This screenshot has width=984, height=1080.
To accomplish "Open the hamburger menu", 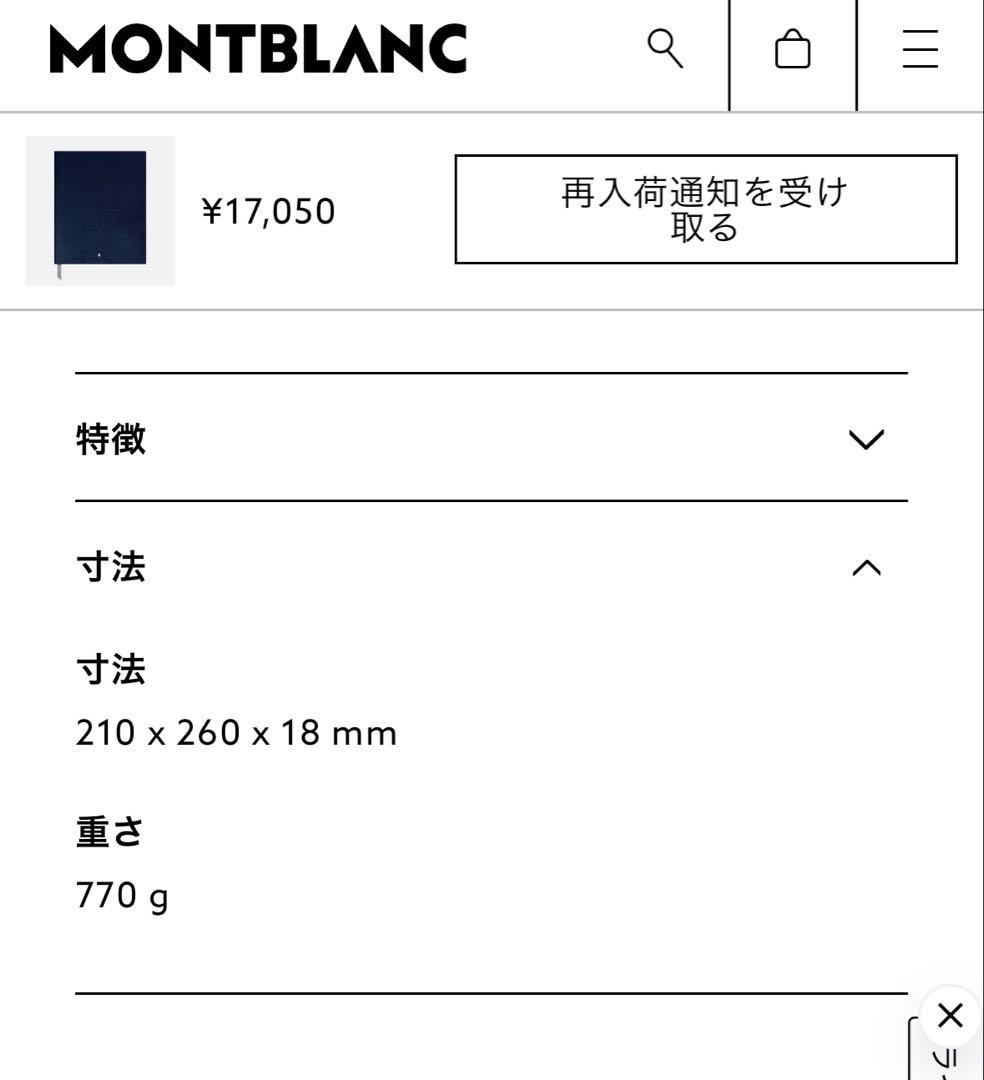I will [x=920, y=49].
